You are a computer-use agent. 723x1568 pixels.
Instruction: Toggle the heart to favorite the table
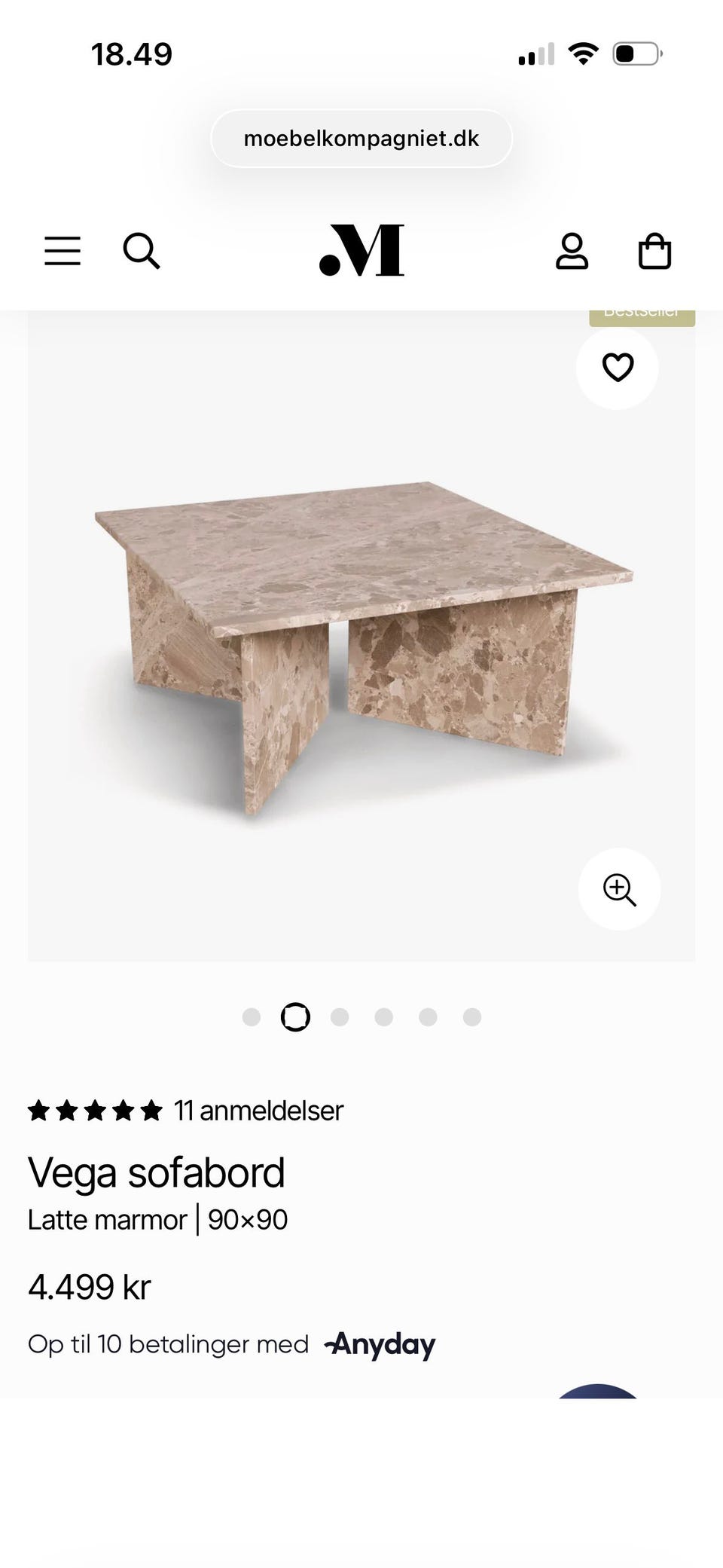click(617, 368)
